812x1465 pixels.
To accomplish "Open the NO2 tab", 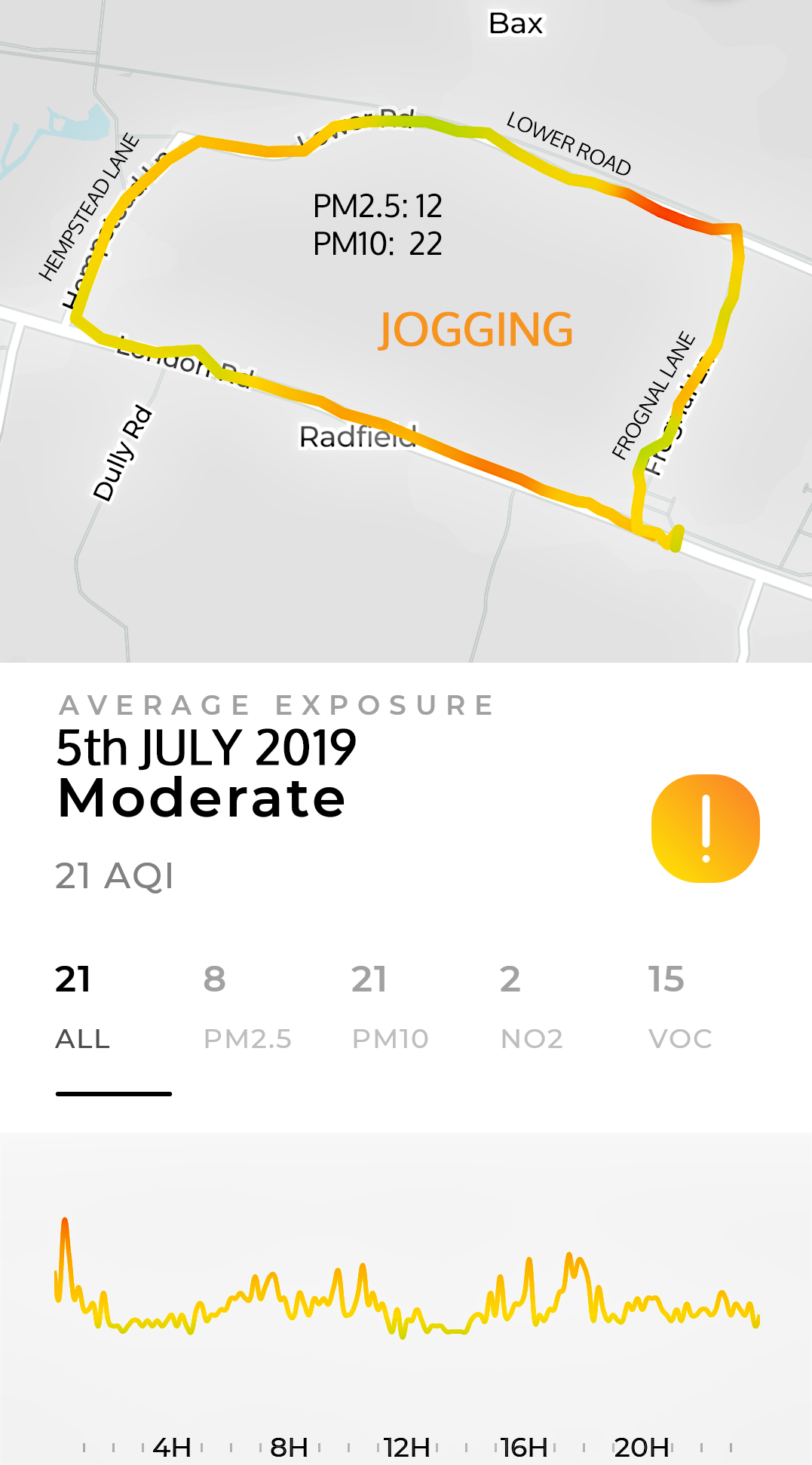I will (x=532, y=1008).
